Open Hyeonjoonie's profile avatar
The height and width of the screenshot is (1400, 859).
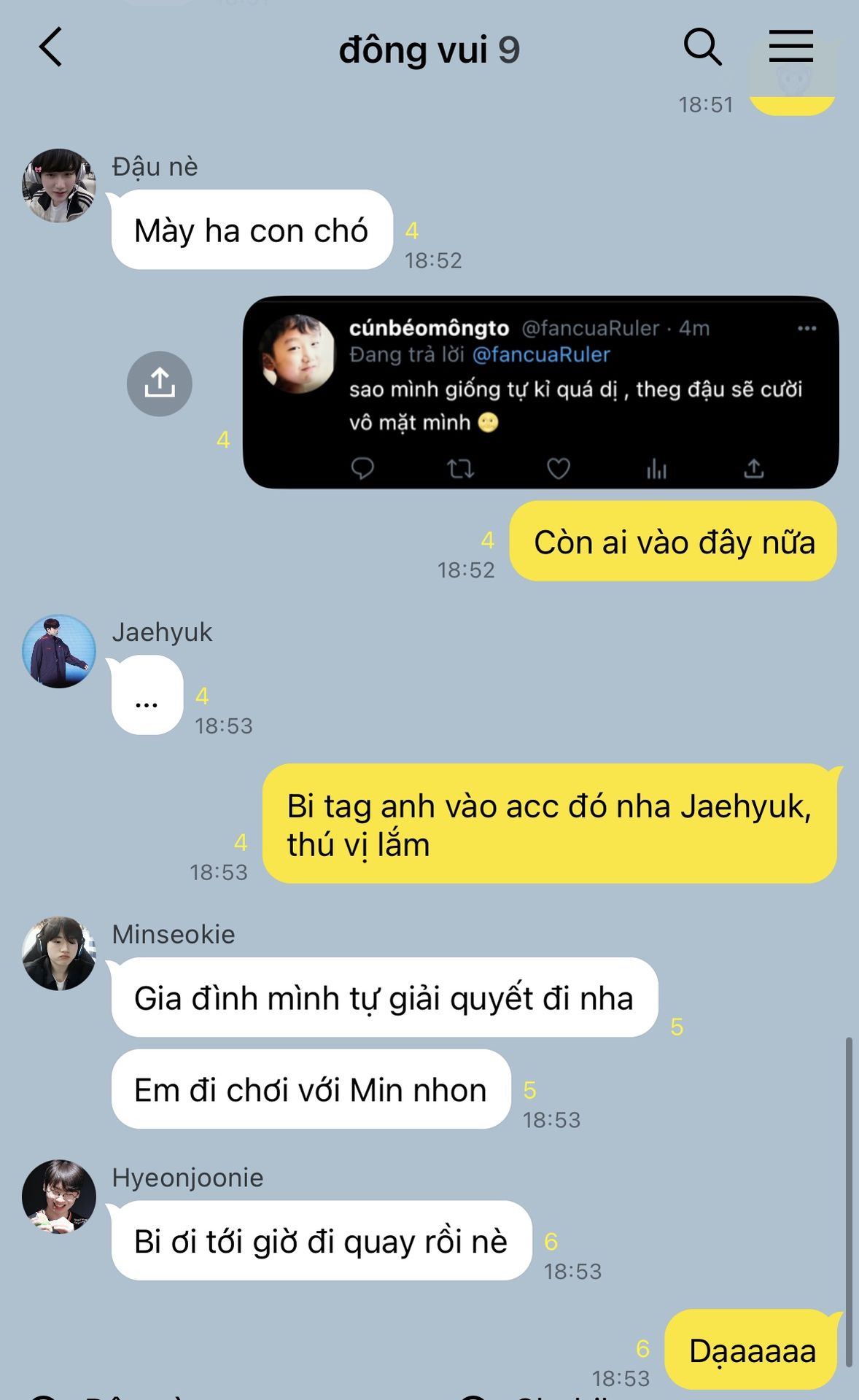point(59,1197)
